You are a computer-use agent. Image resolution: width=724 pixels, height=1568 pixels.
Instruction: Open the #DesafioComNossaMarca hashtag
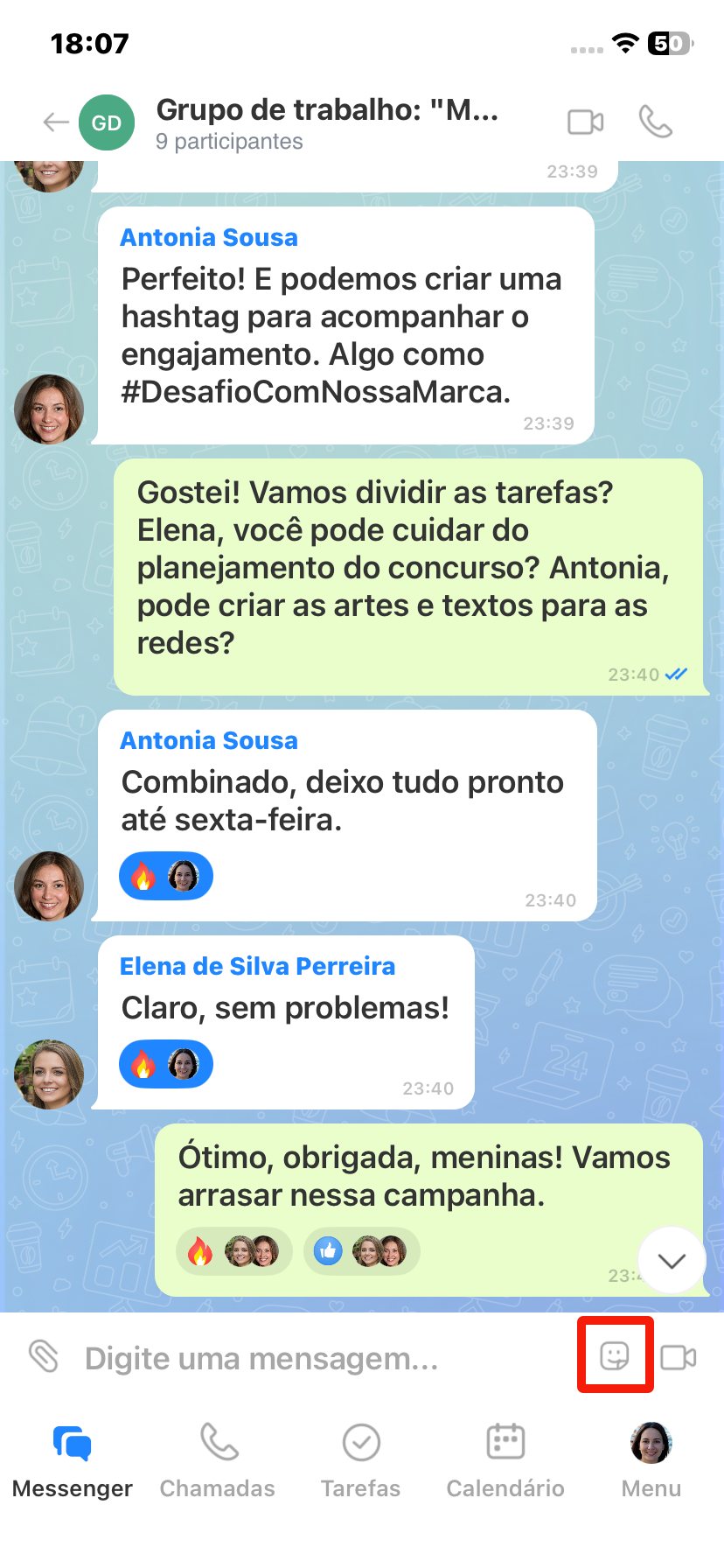[x=314, y=392]
